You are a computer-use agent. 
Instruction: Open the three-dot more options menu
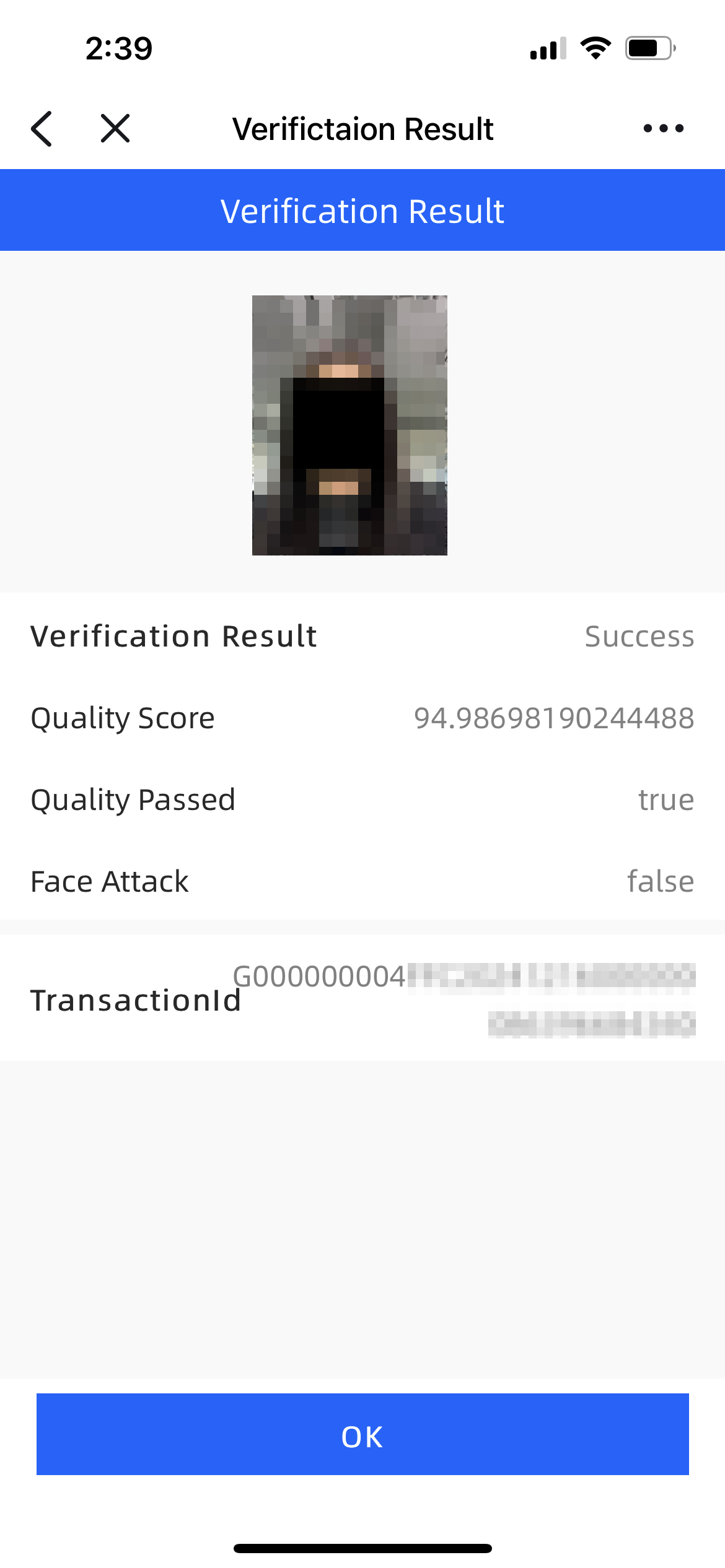pyautogui.click(x=663, y=129)
